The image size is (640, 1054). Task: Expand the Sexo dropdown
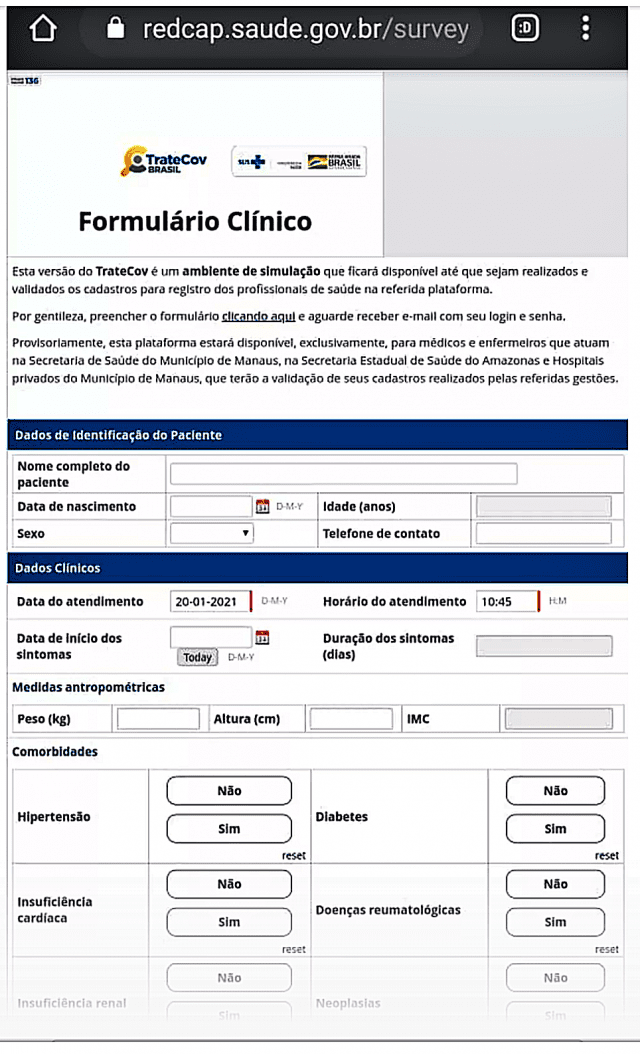[211, 533]
